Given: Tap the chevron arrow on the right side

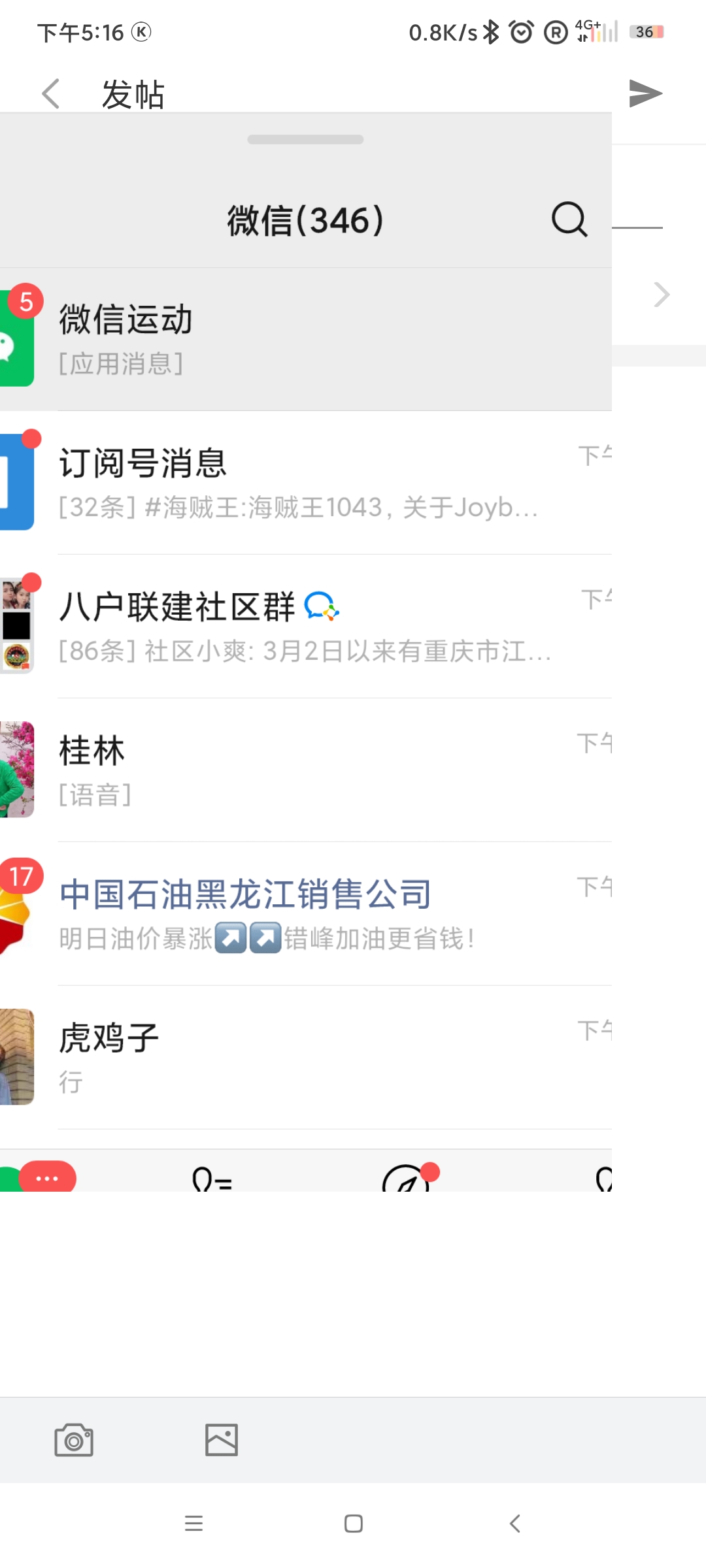Looking at the screenshot, I should pyautogui.click(x=662, y=295).
